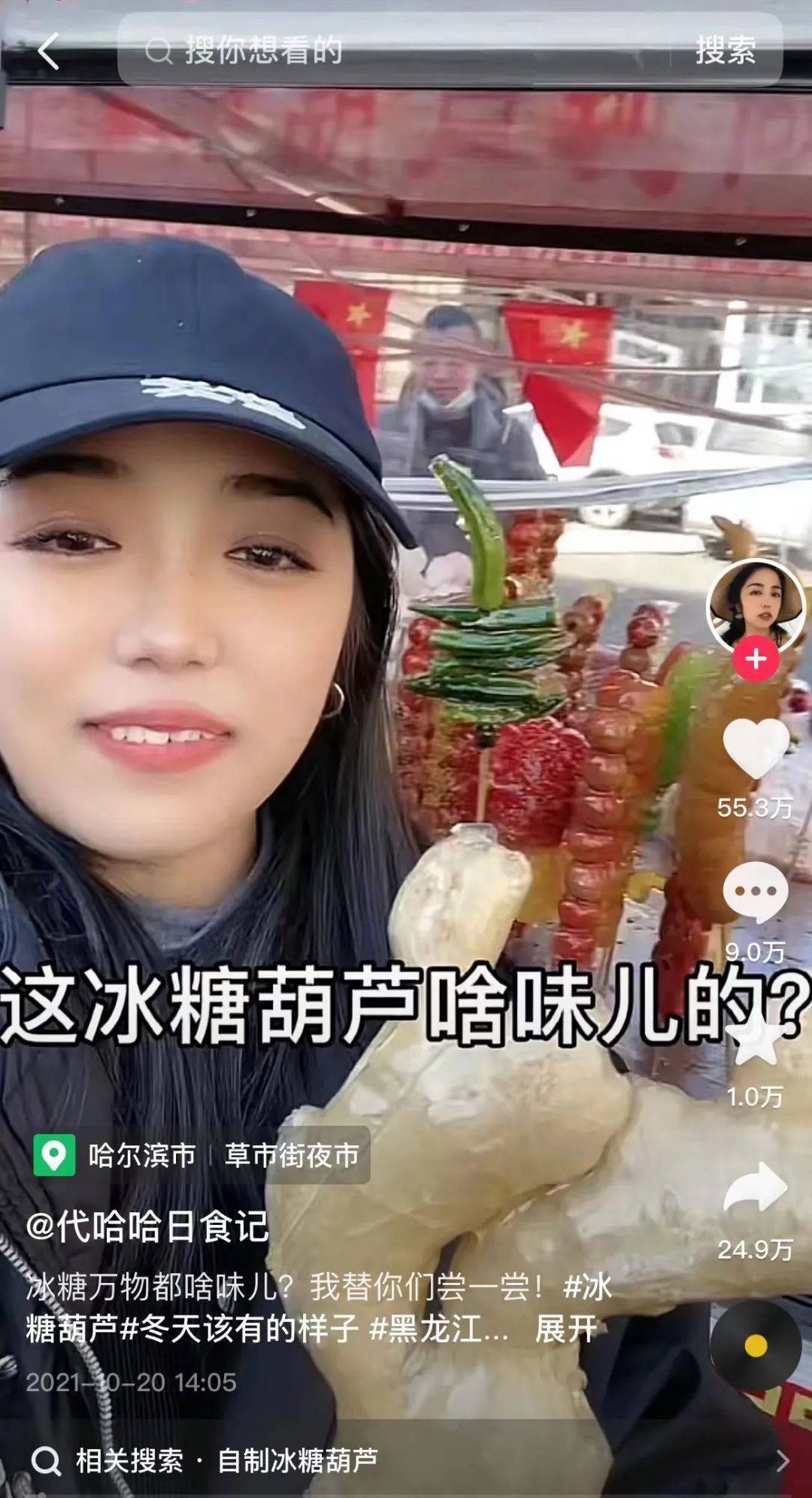Open related search 自制冰糖葫芦
This screenshot has width=812, height=1498.
point(297,1460)
